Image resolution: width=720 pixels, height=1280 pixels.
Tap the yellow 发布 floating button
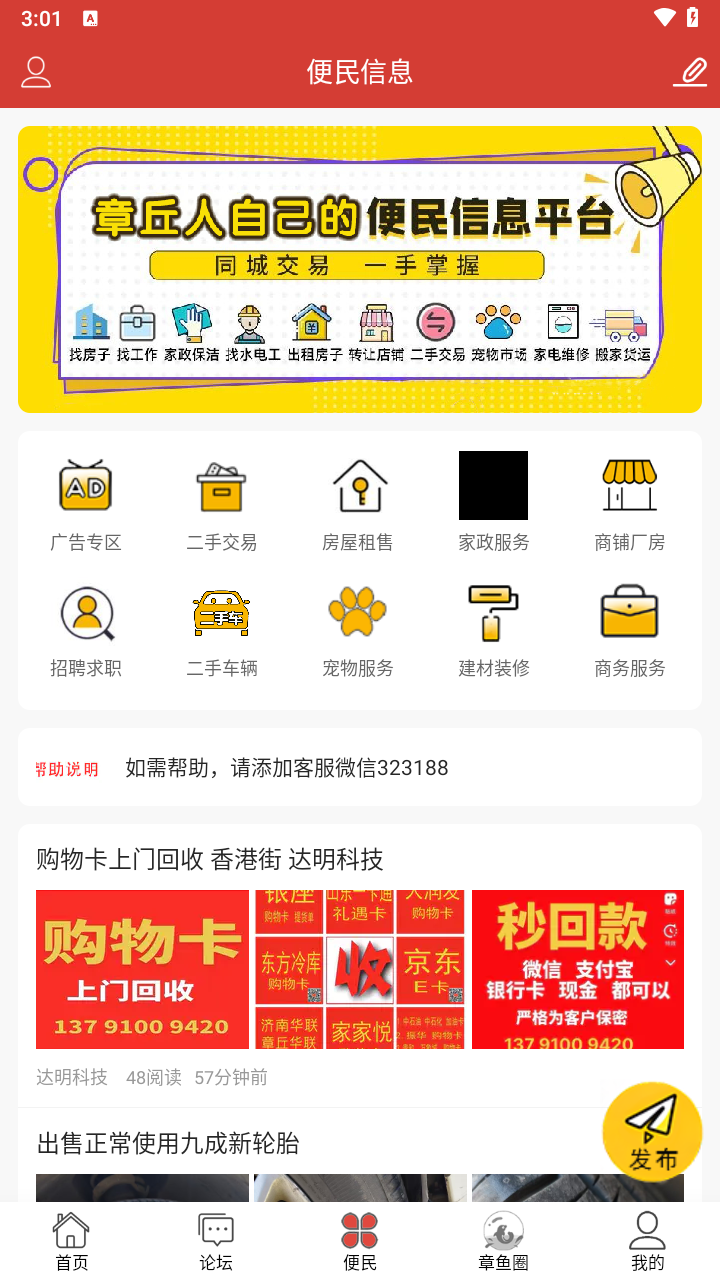(652, 1132)
